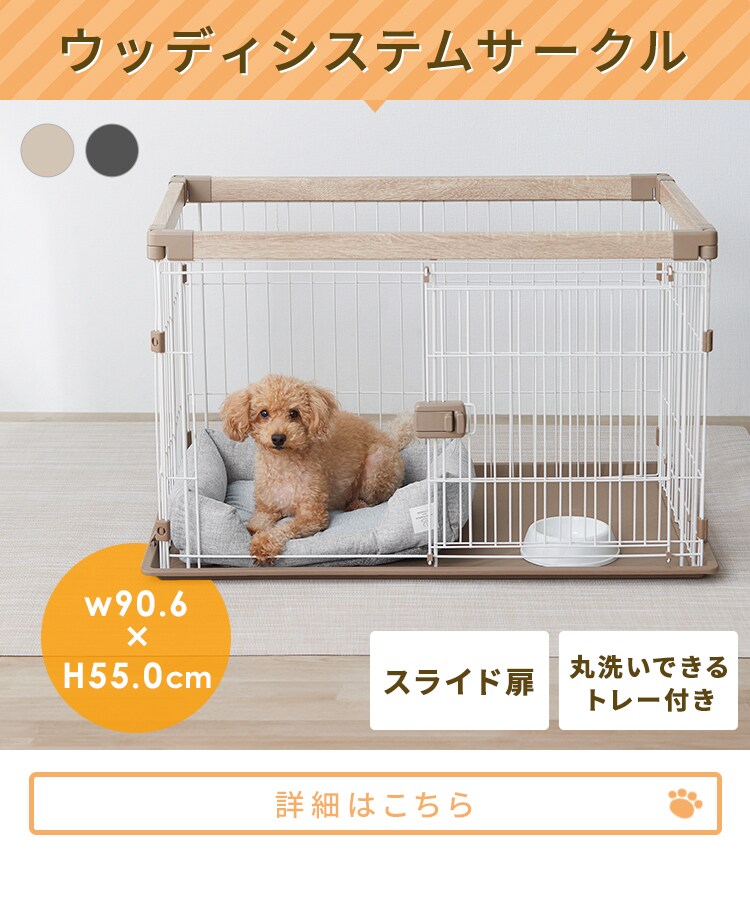Click the orange triangle pointer below banner
The width and height of the screenshot is (750, 900).
[x=375, y=103]
